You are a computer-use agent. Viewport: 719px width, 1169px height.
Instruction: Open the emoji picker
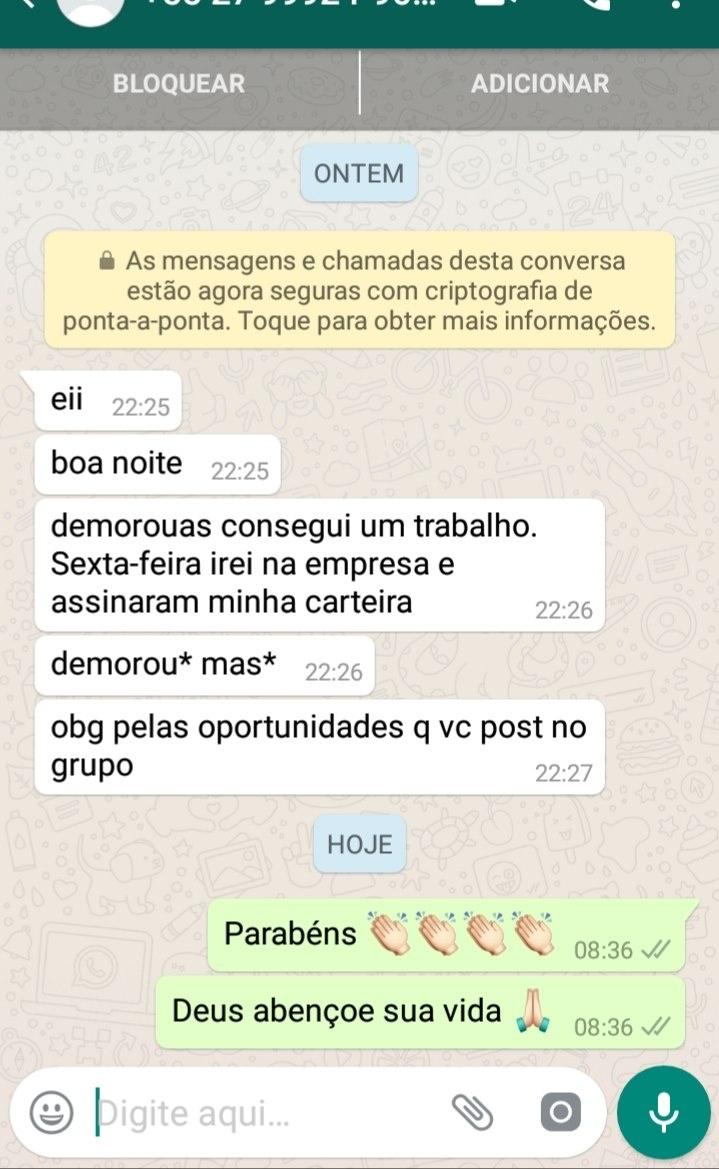51,1112
